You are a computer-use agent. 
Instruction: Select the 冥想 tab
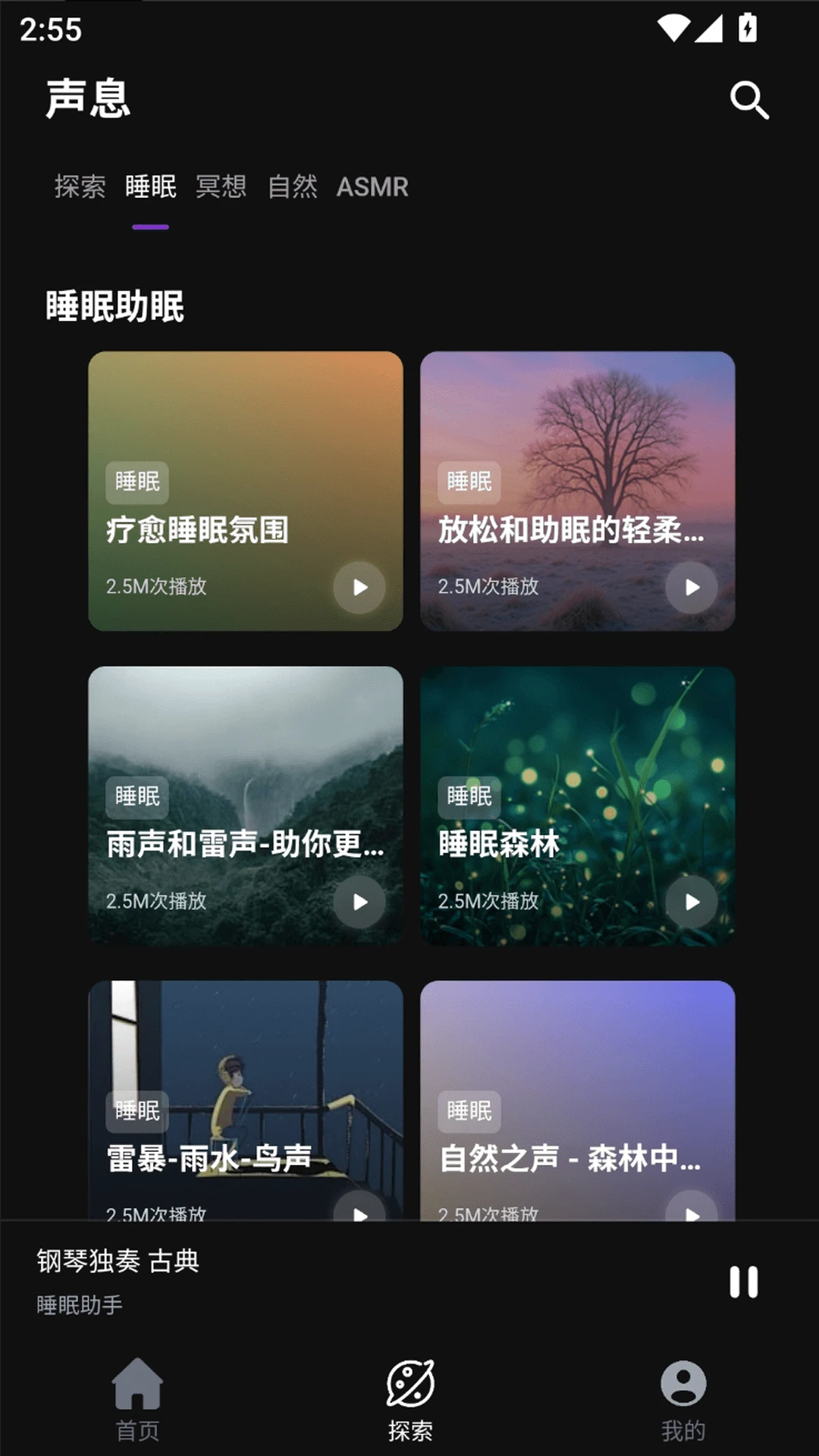(221, 187)
